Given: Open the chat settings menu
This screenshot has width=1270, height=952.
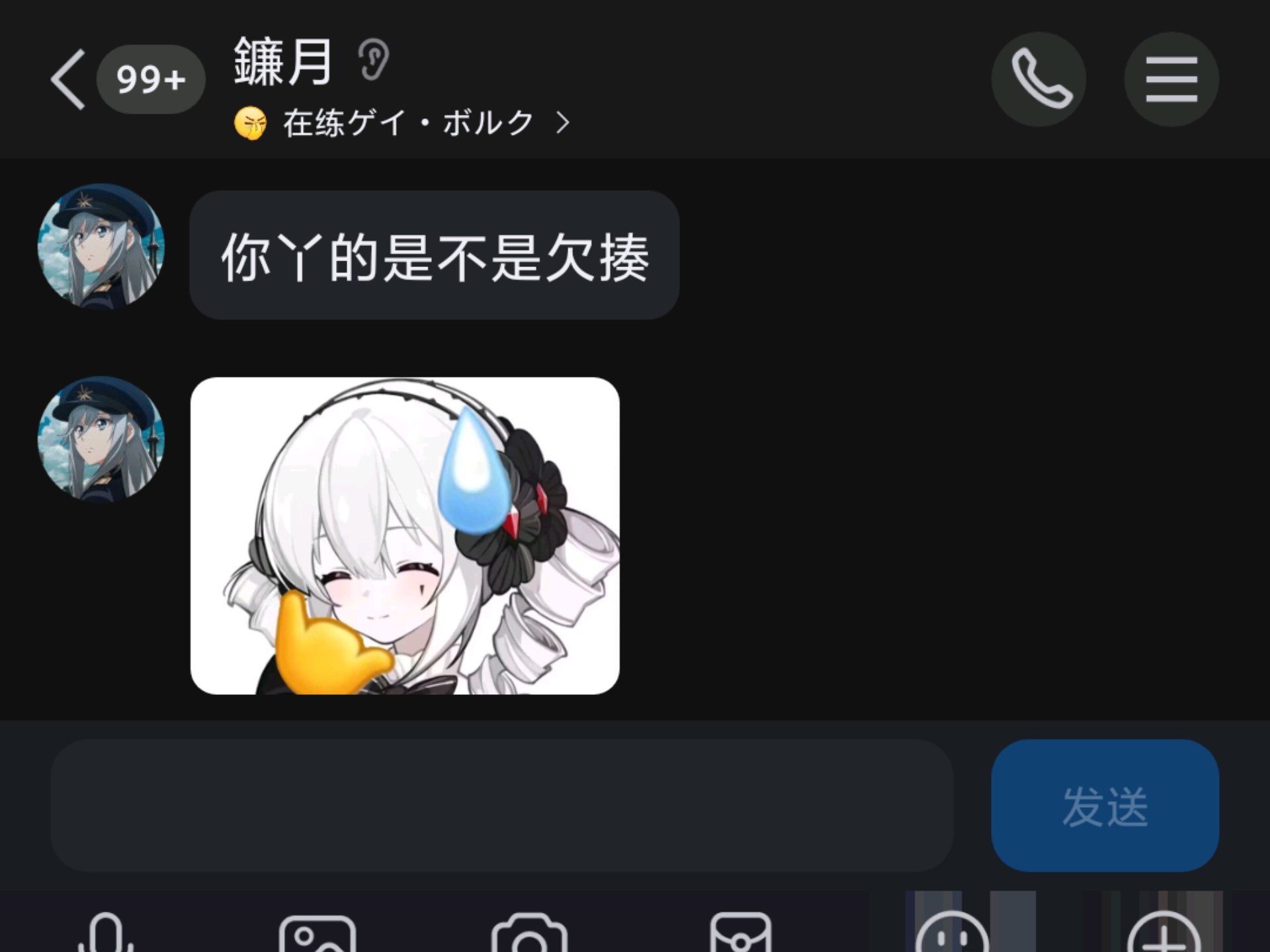Looking at the screenshot, I should (1171, 79).
